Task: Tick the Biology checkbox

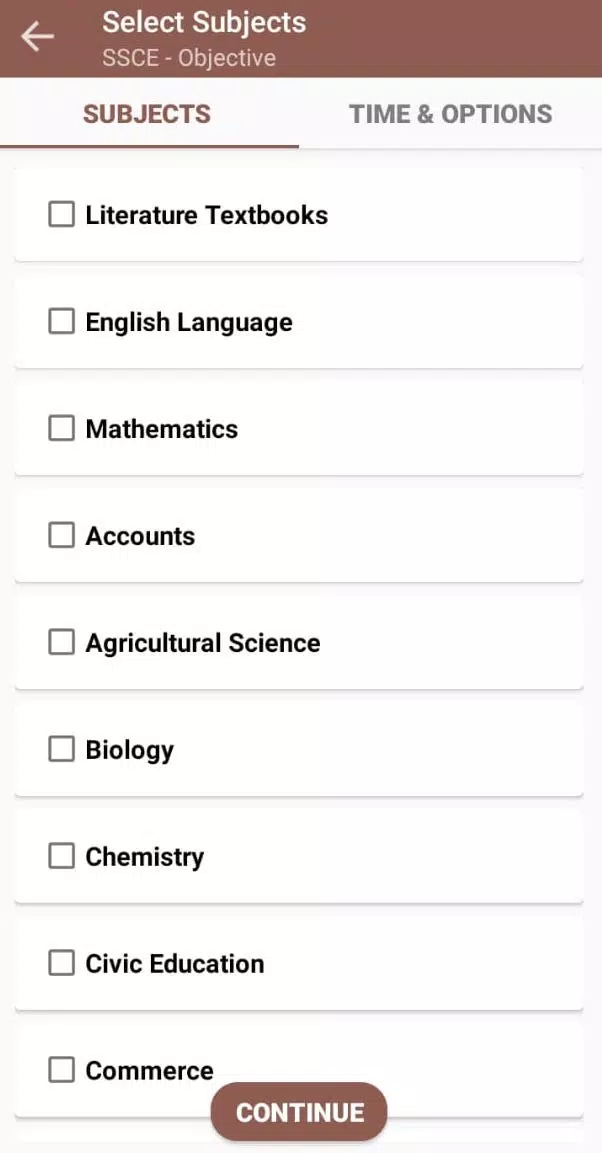Action: [61, 749]
